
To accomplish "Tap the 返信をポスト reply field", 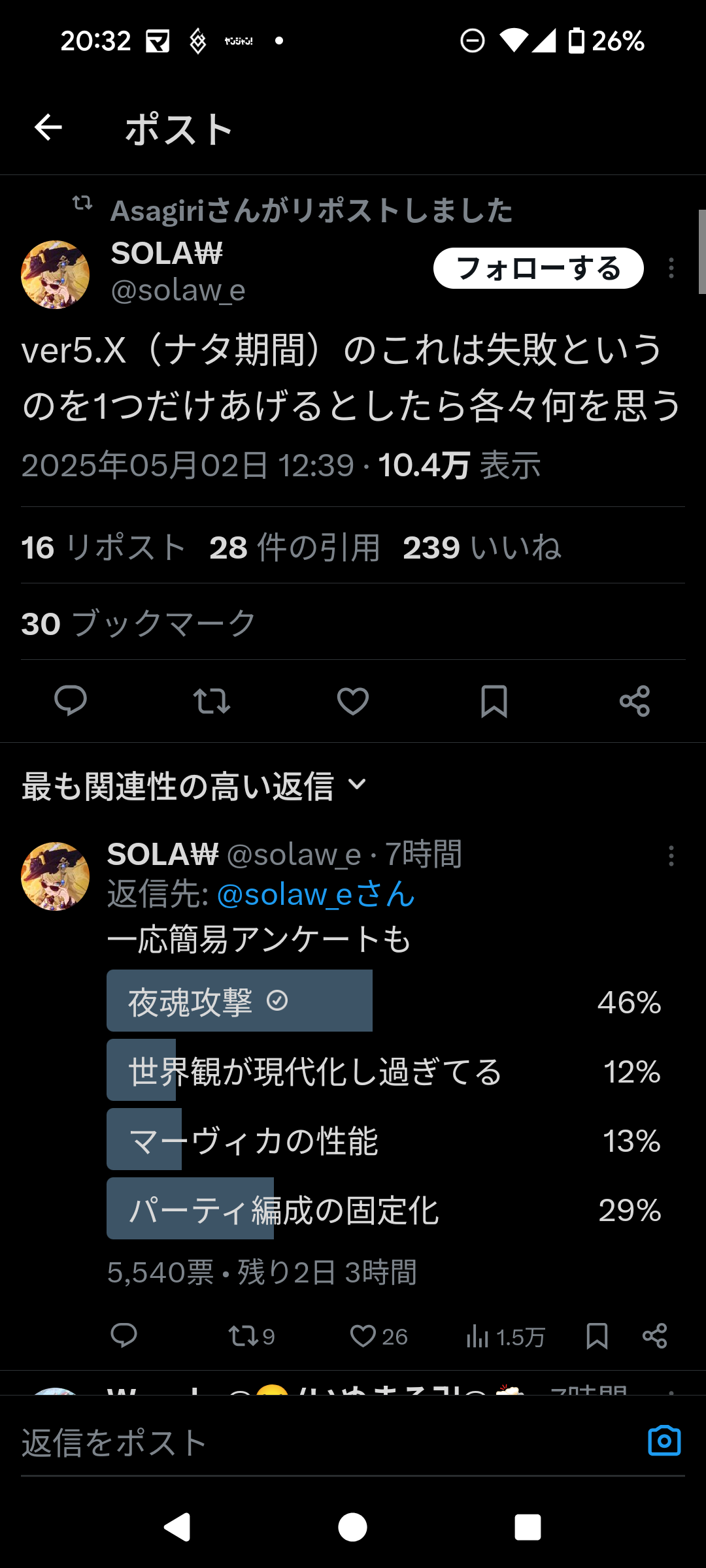I will pos(327,1443).
